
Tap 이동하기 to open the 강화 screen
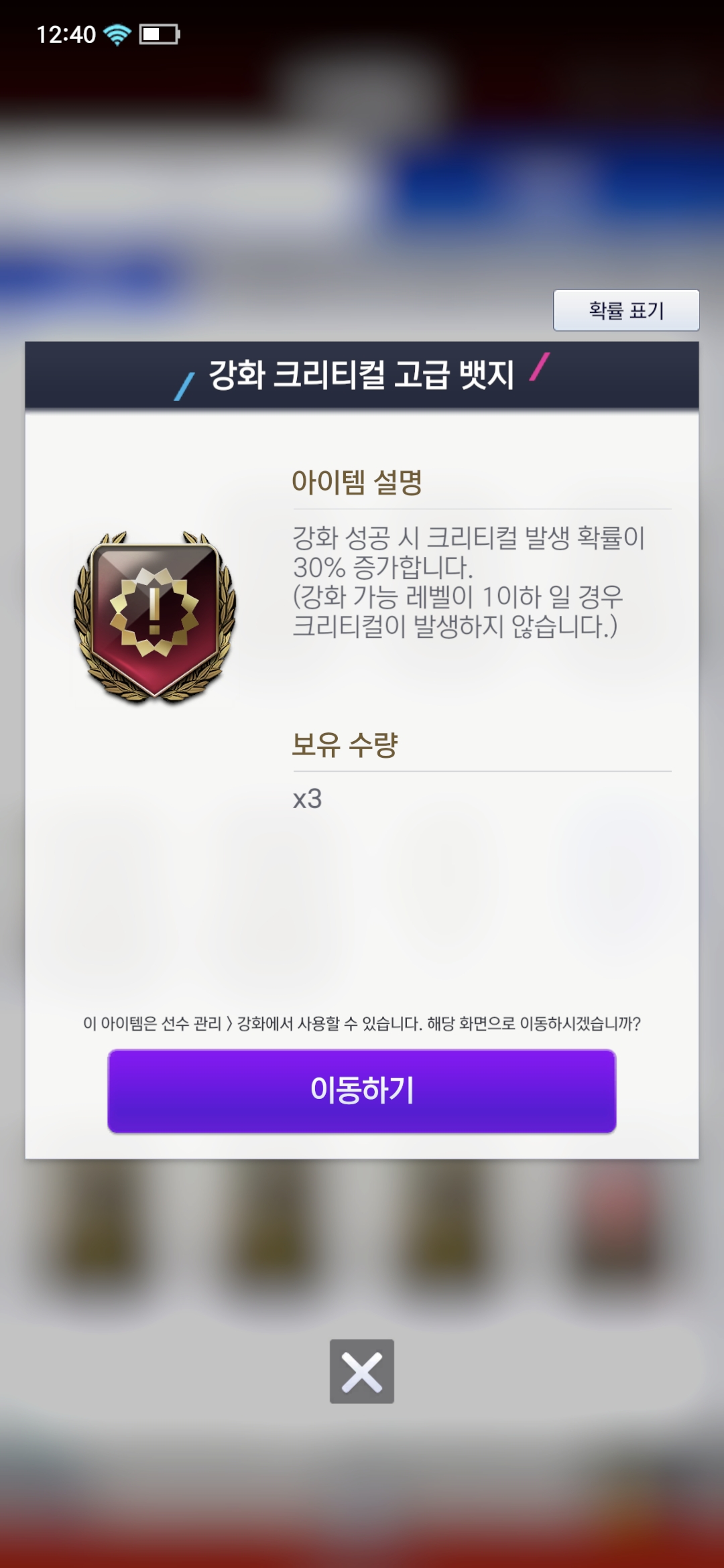[362, 1090]
